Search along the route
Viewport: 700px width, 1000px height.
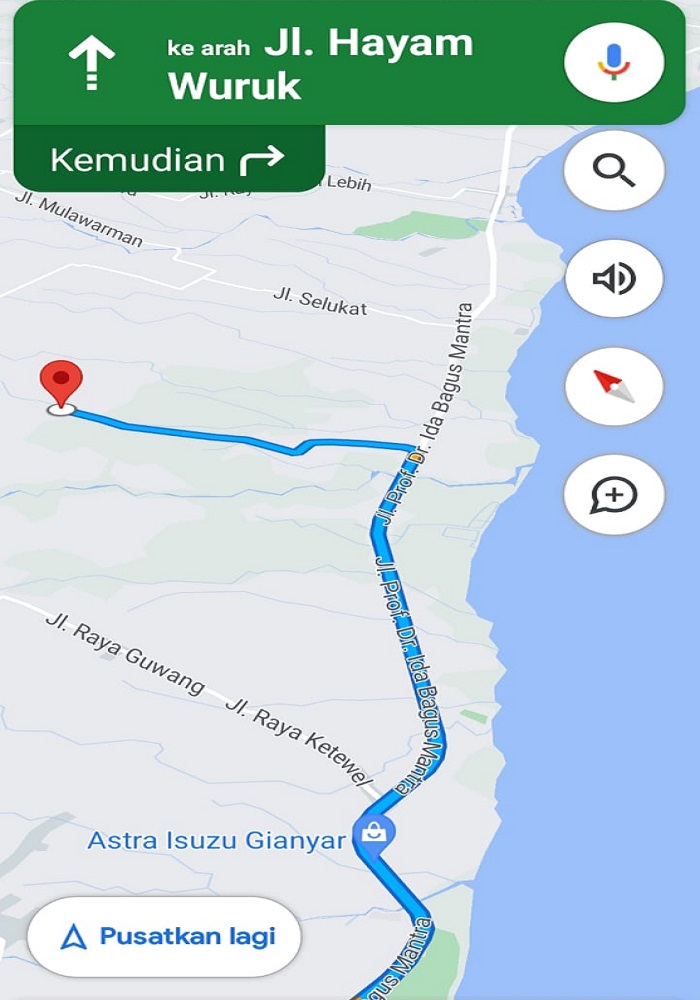coord(614,171)
